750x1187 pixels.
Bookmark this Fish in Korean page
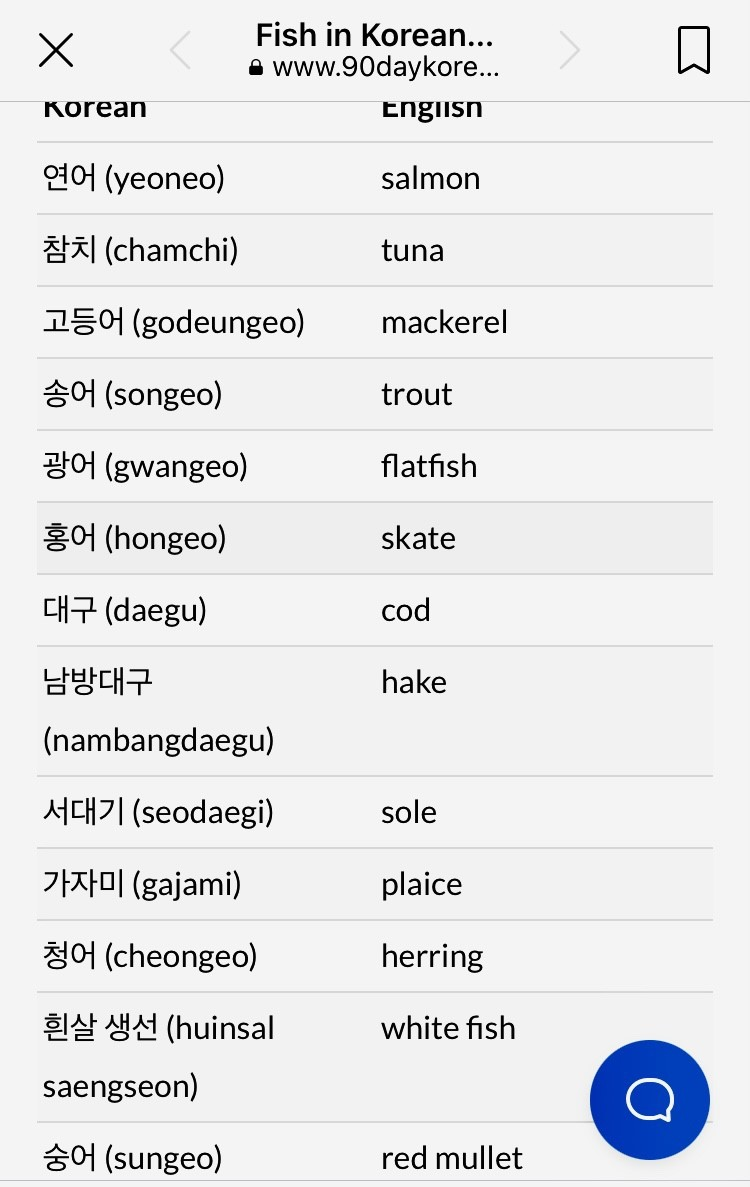click(693, 50)
